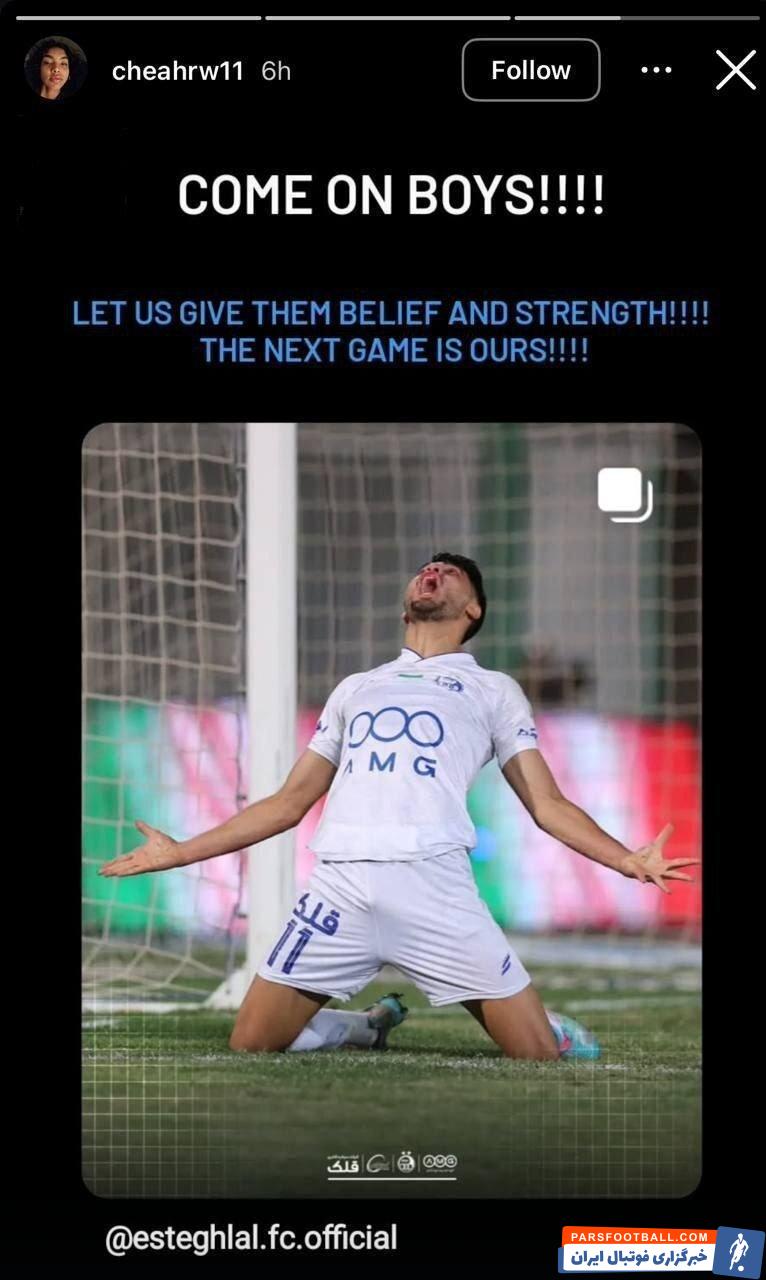Open the cheahrw11 username link
This screenshot has height=1280, width=766.
[x=177, y=71]
